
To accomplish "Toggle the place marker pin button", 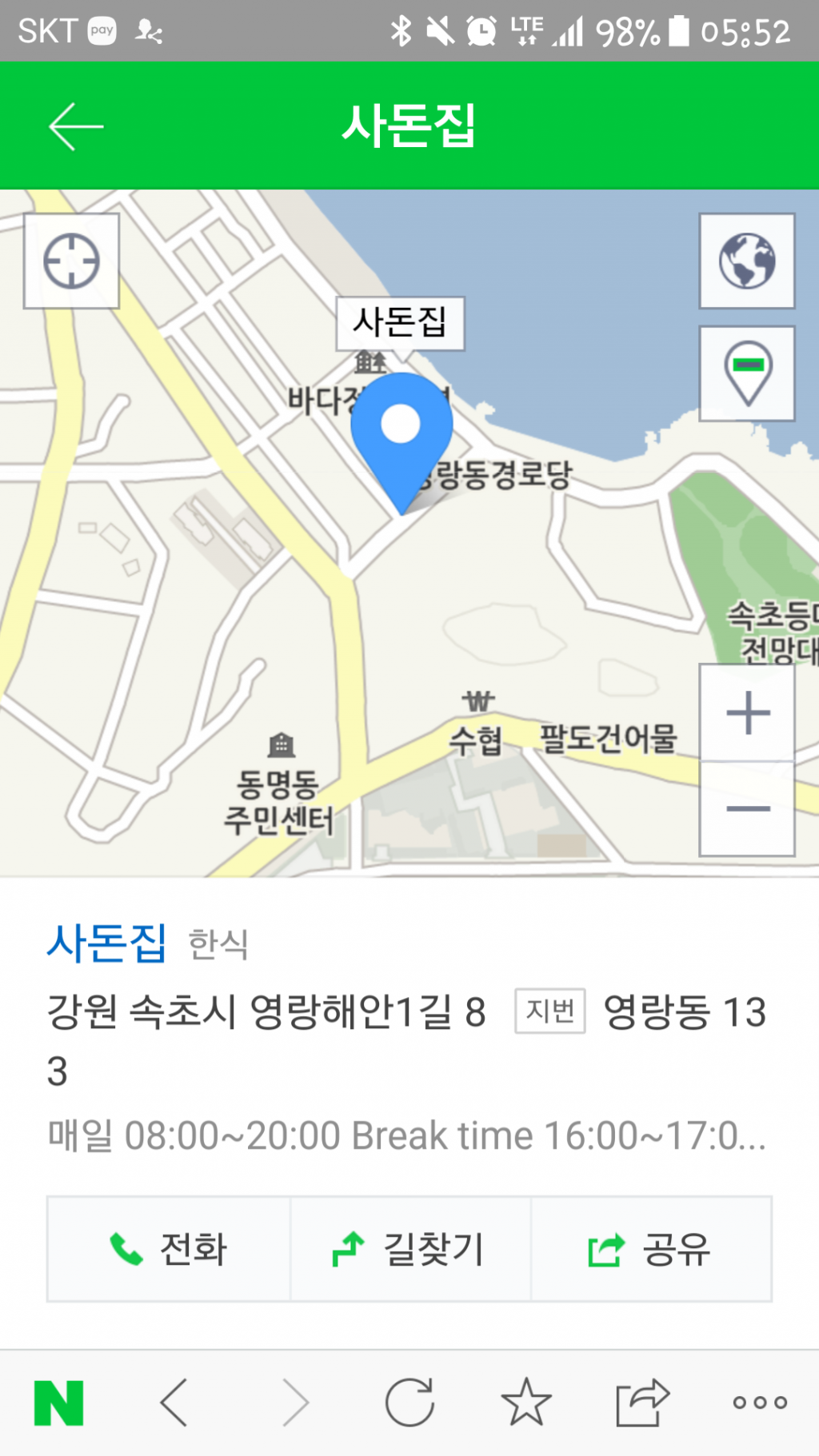I will click(746, 373).
